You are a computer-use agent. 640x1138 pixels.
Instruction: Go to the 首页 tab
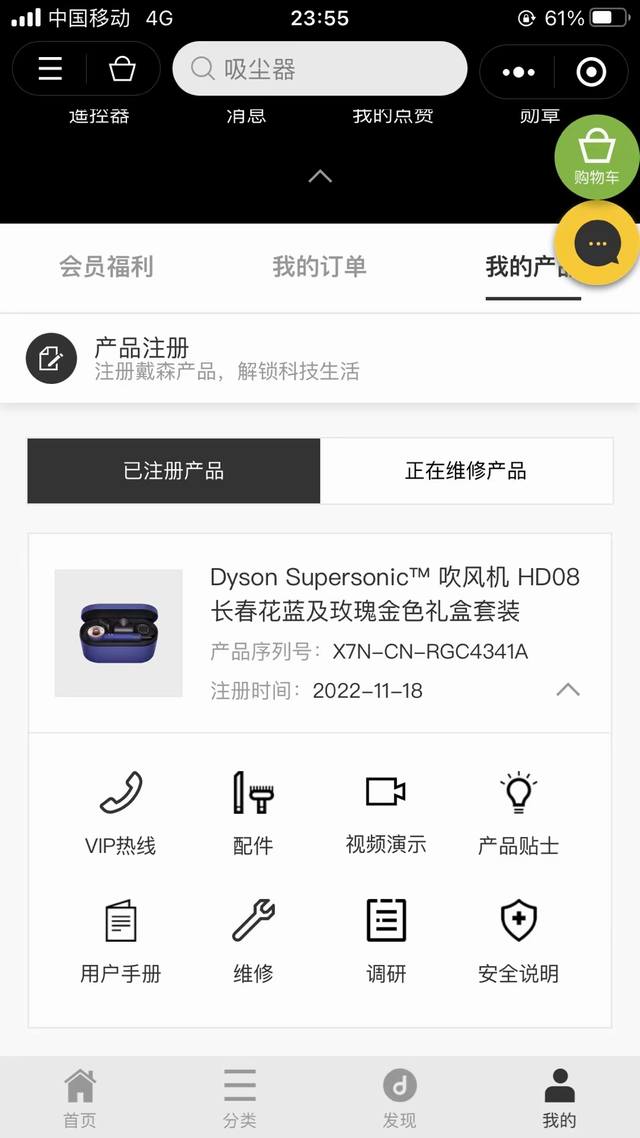[x=80, y=1097]
